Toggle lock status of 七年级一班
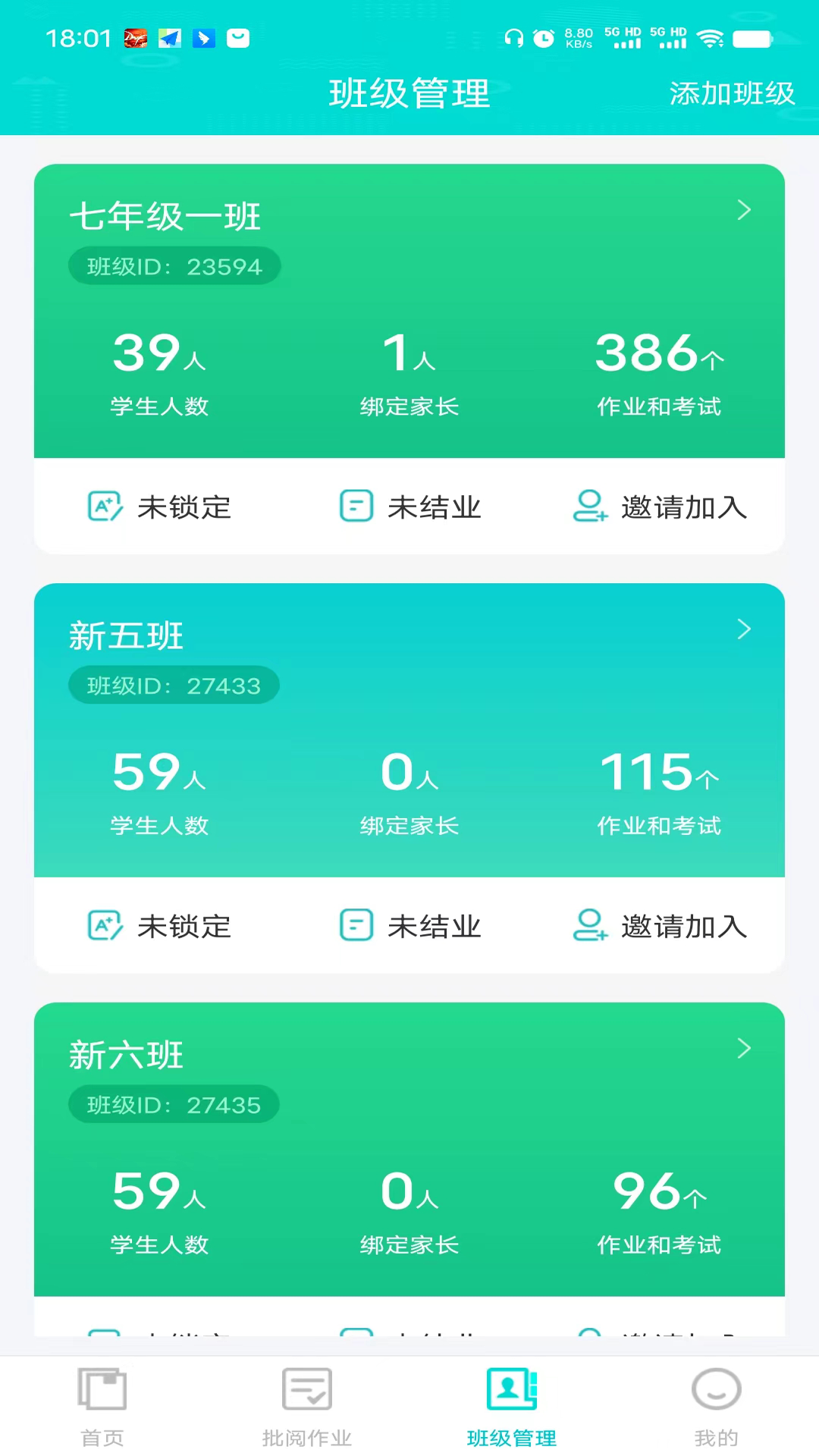Viewport: 819px width, 1456px height. click(158, 507)
